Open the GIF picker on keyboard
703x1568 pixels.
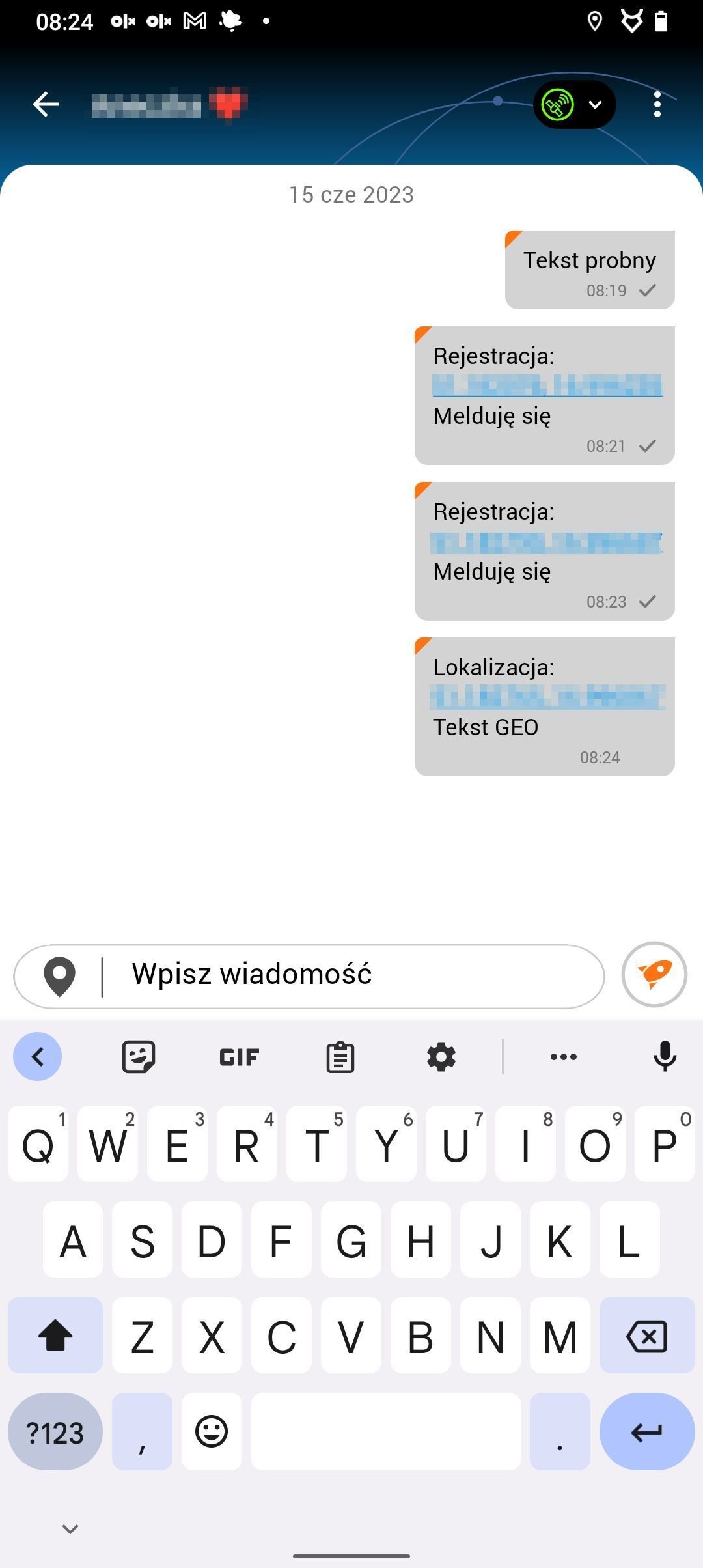coord(239,1056)
